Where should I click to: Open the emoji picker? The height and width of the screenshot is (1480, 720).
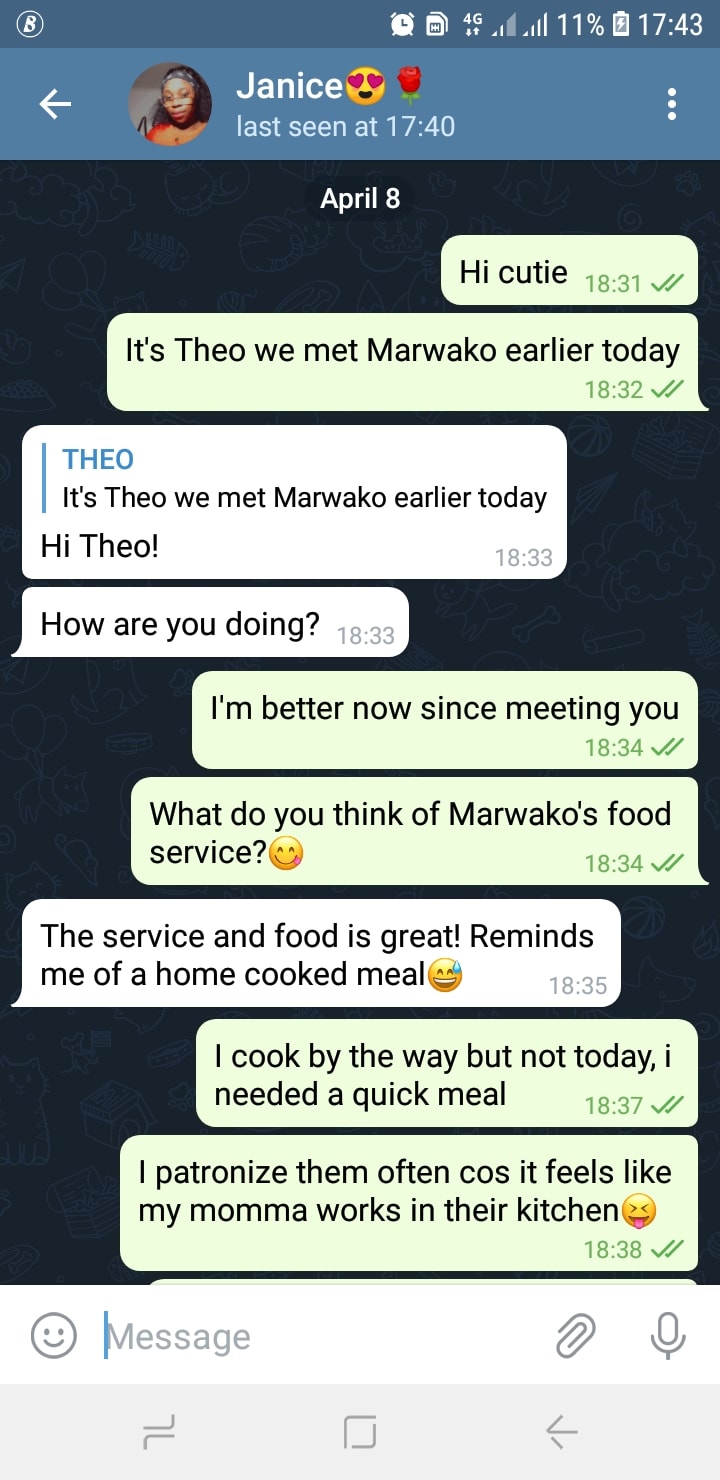click(54, 1336)
